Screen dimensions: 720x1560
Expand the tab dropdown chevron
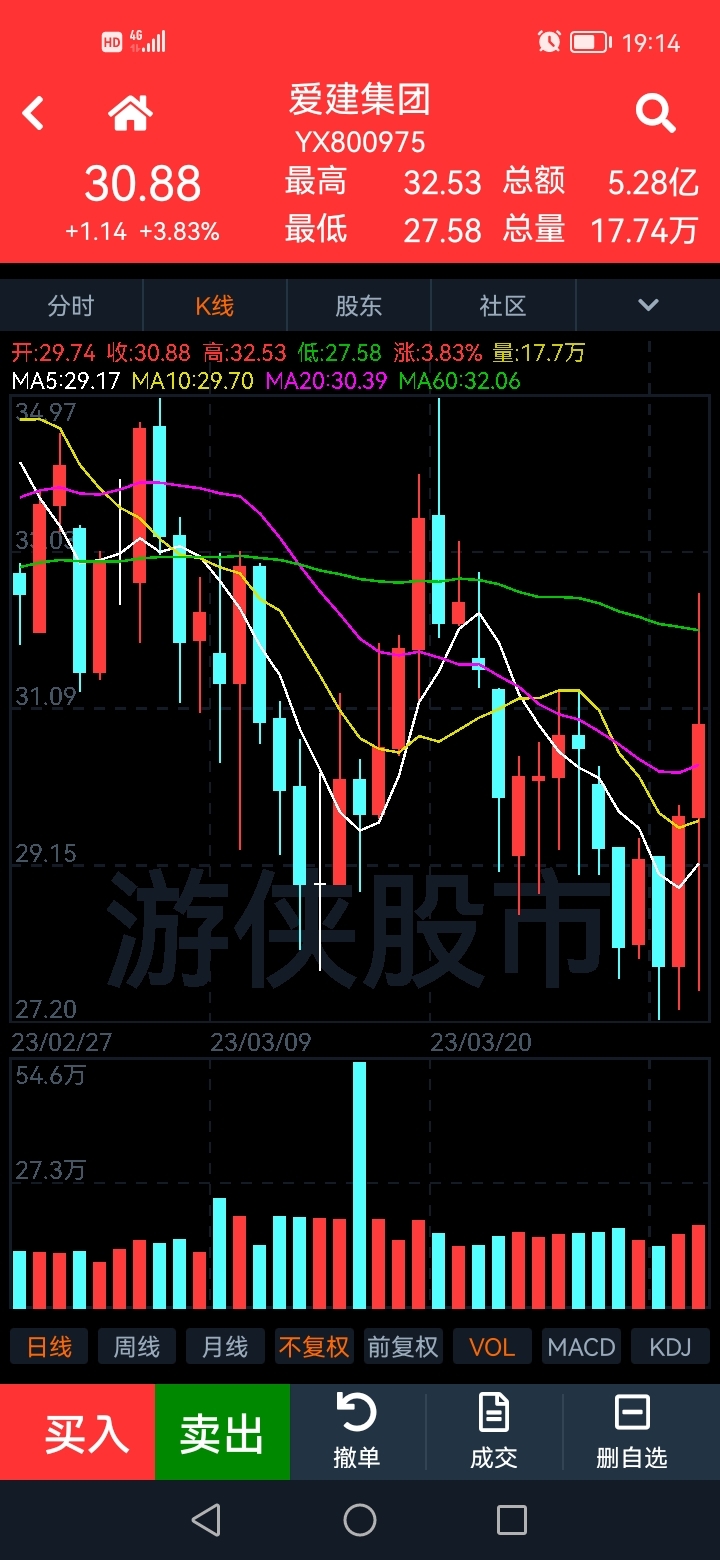(x=648, y=306)
